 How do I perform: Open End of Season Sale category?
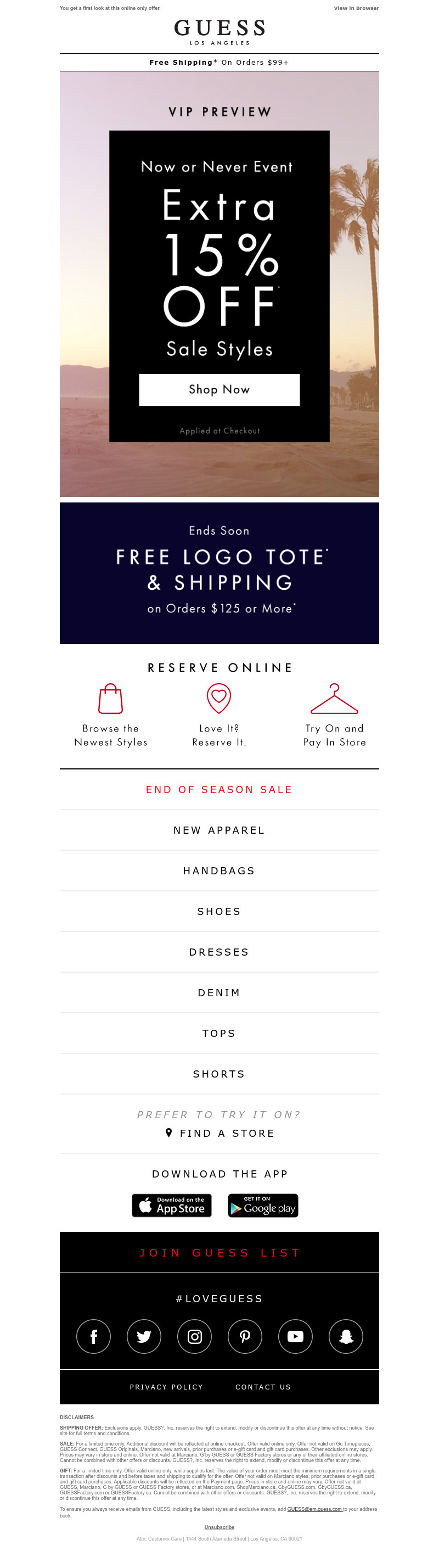(x=219, y=789)
